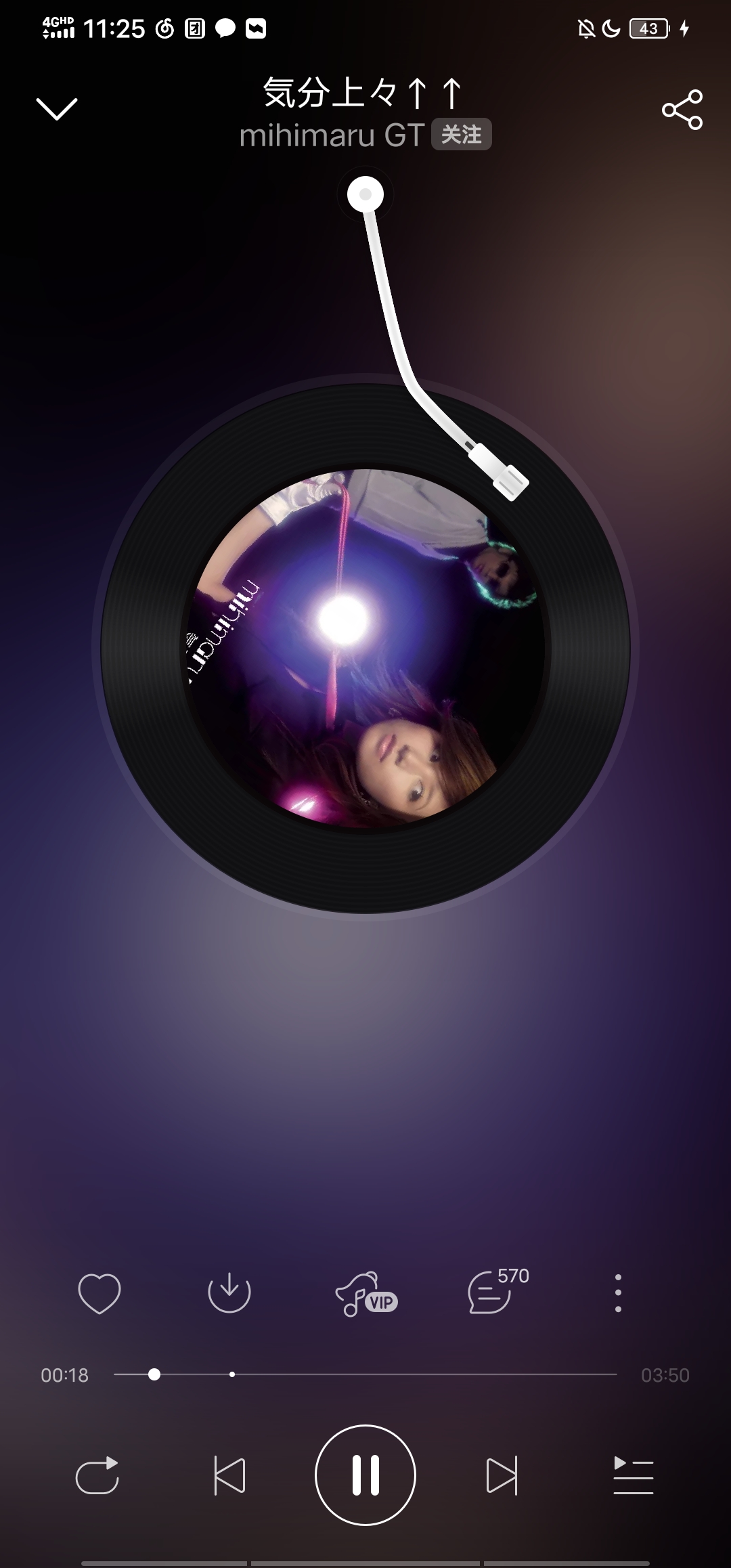This screenshot has height=1568, width=731.
Task: Pause the playback
Action: [x=365, y=1476]
